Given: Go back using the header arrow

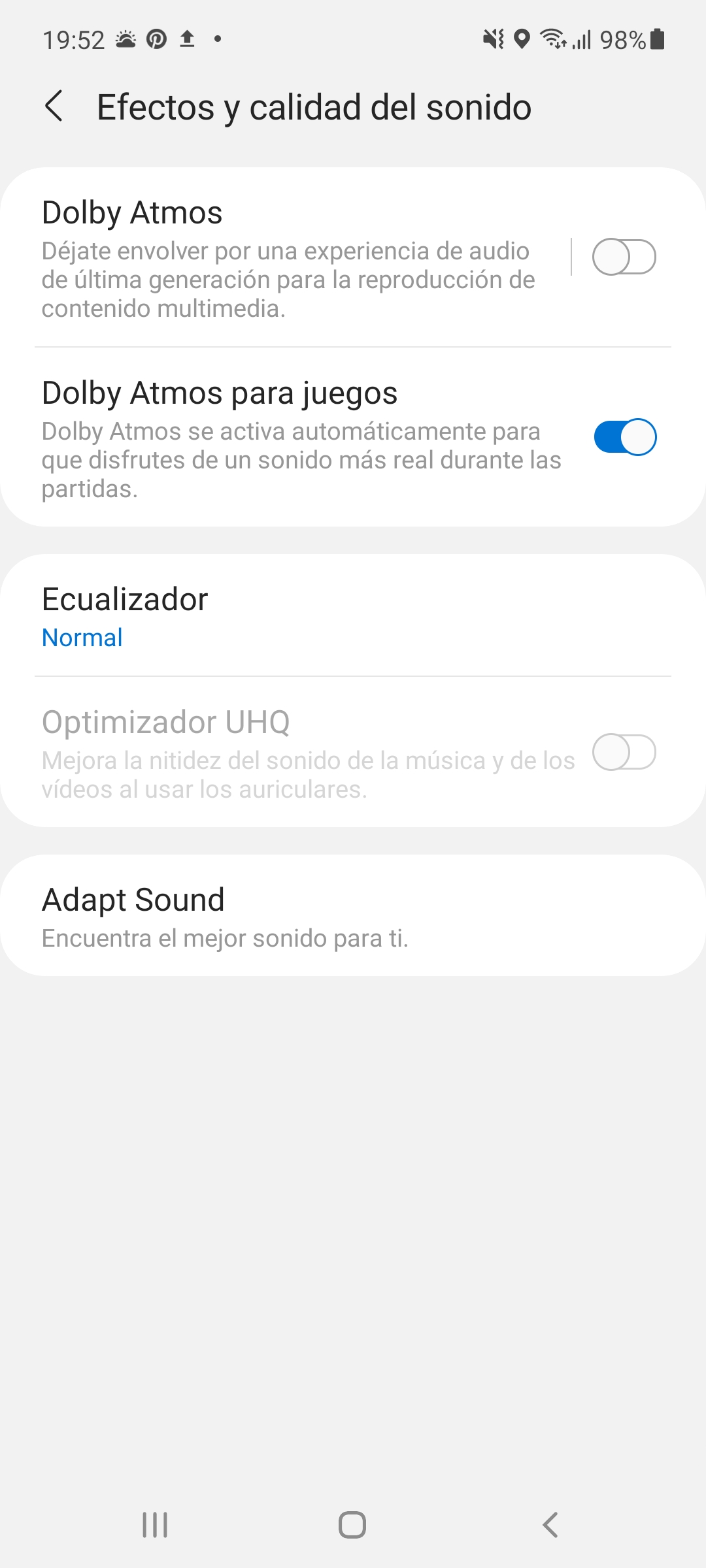Looking at the screenshot, I should tap(54, 106).
